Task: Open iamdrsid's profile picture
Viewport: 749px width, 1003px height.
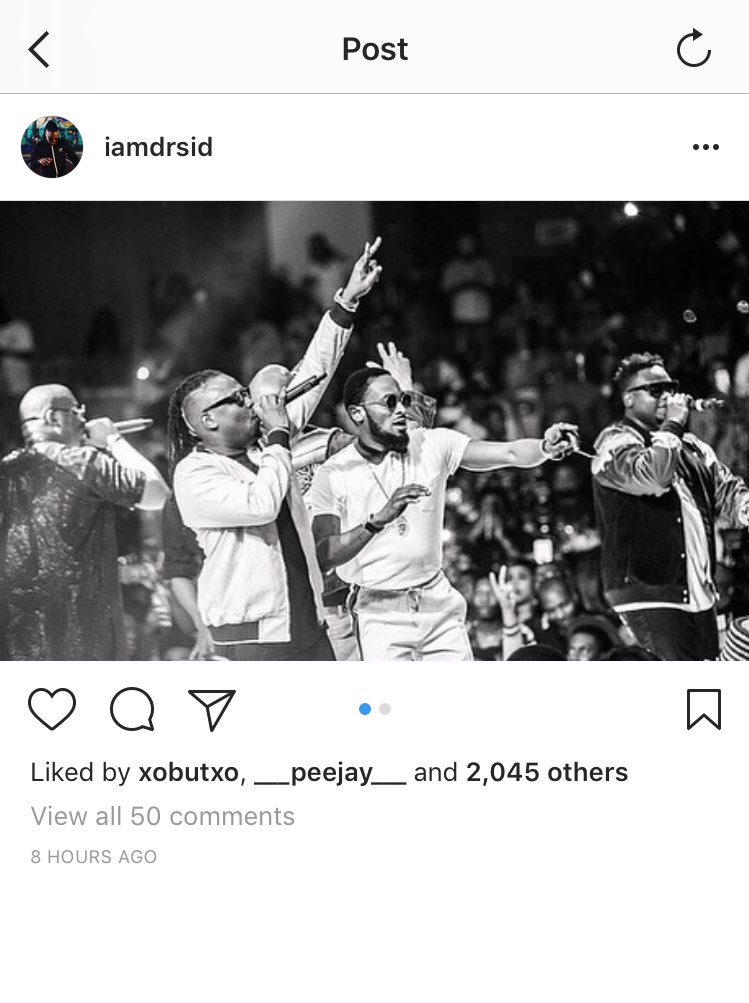Action: pos(51,147)
